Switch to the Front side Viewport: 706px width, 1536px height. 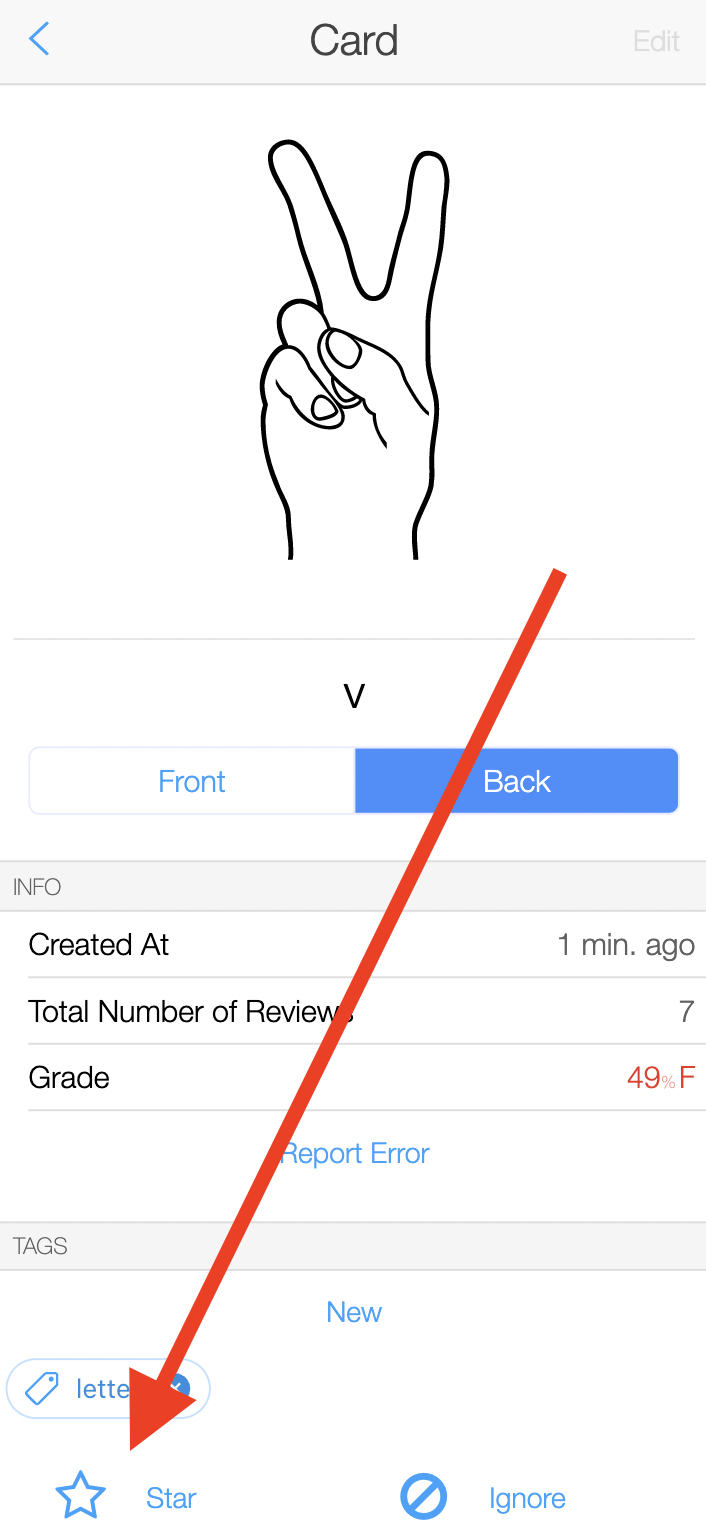[x=192, y=781]
